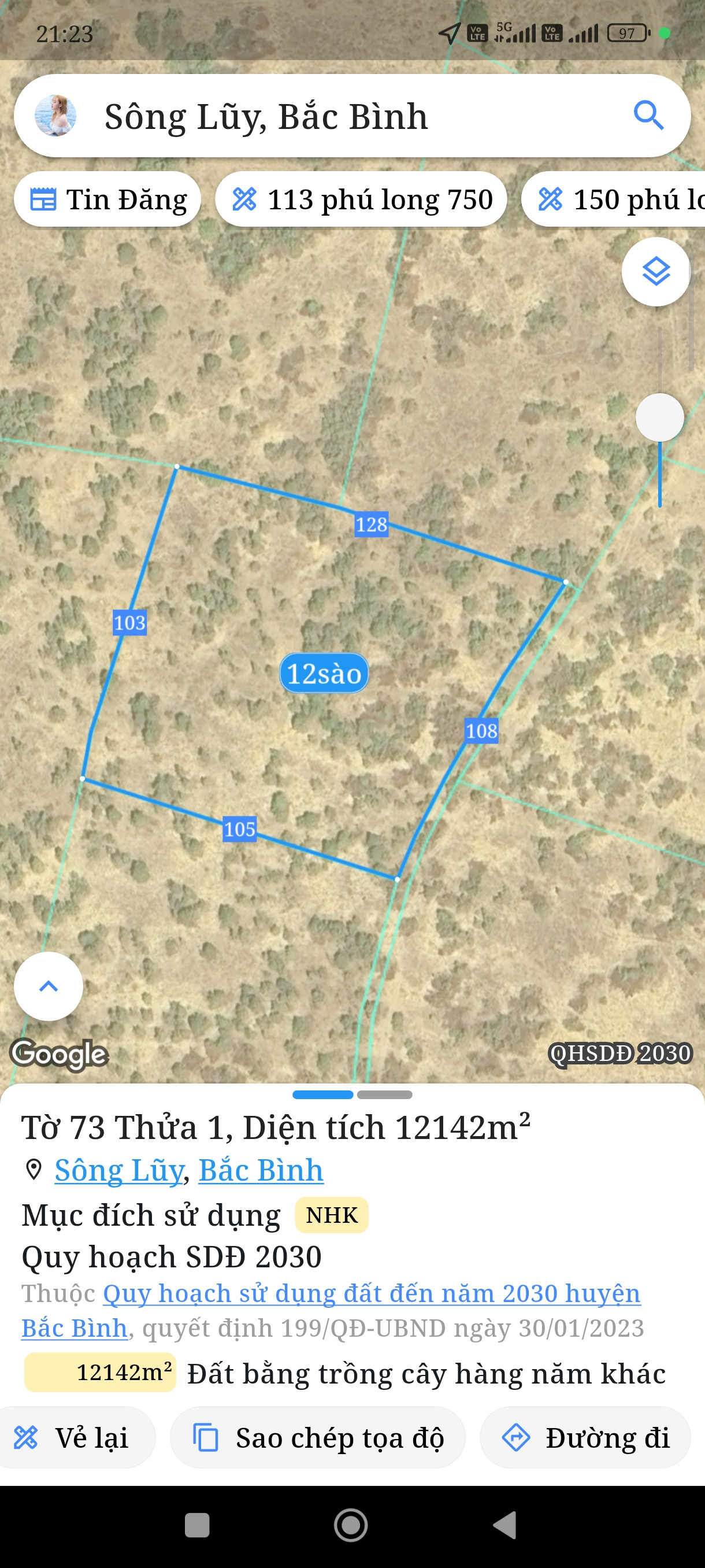Screen dimensions: 705x1568
Task: Open the map layers button
Action: pos(656,272)
